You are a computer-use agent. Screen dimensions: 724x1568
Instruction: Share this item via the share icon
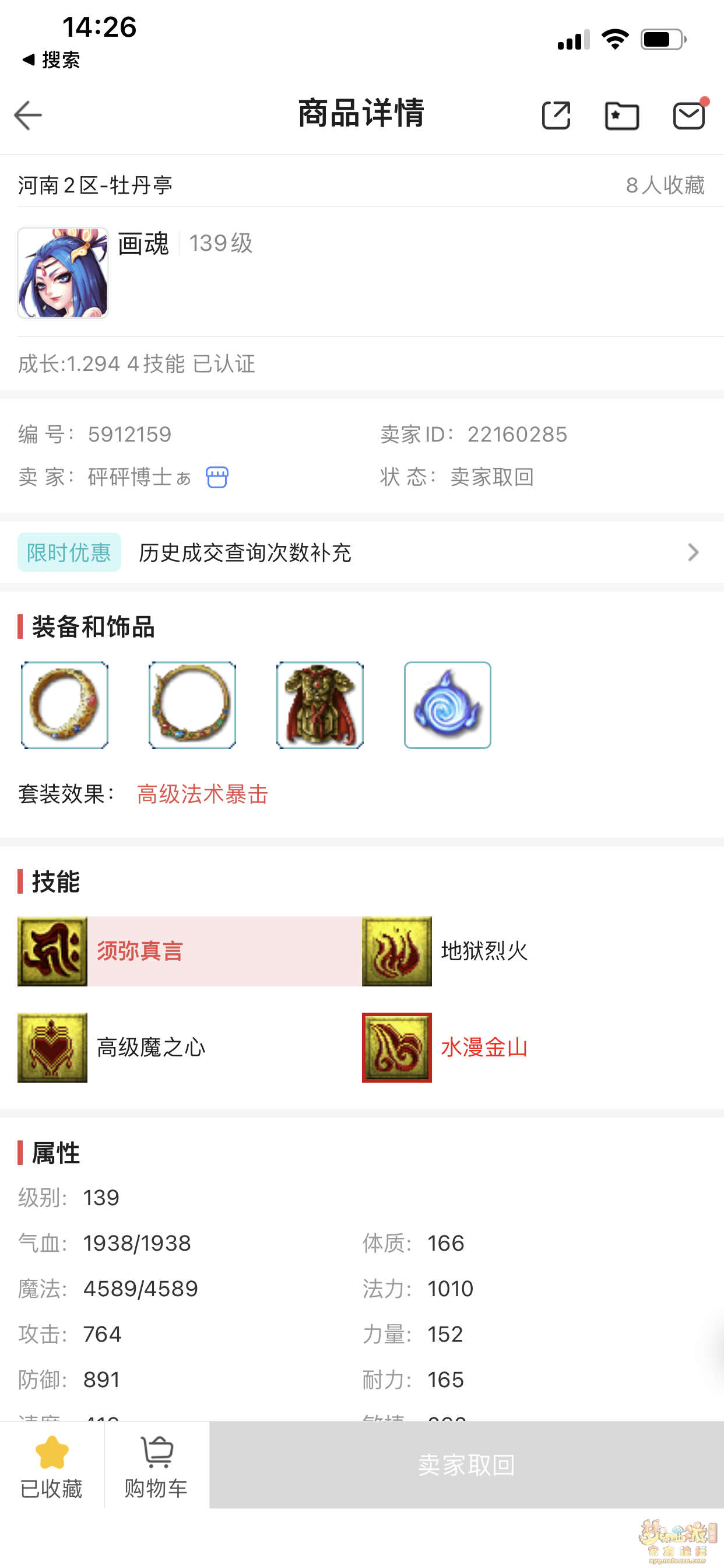point(556,115)
